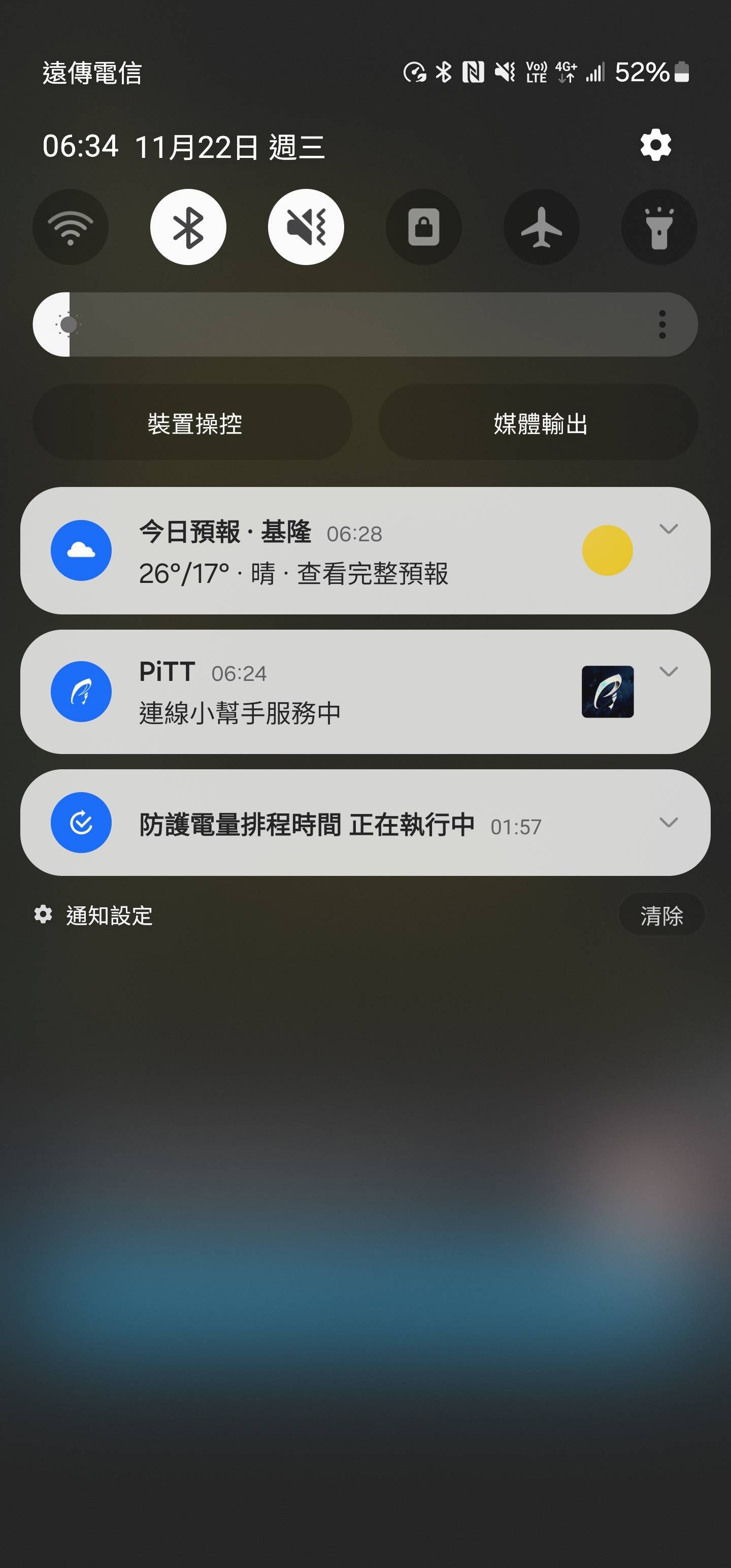
Task: Open system settings gear icon
Action: tap(655, 146)
